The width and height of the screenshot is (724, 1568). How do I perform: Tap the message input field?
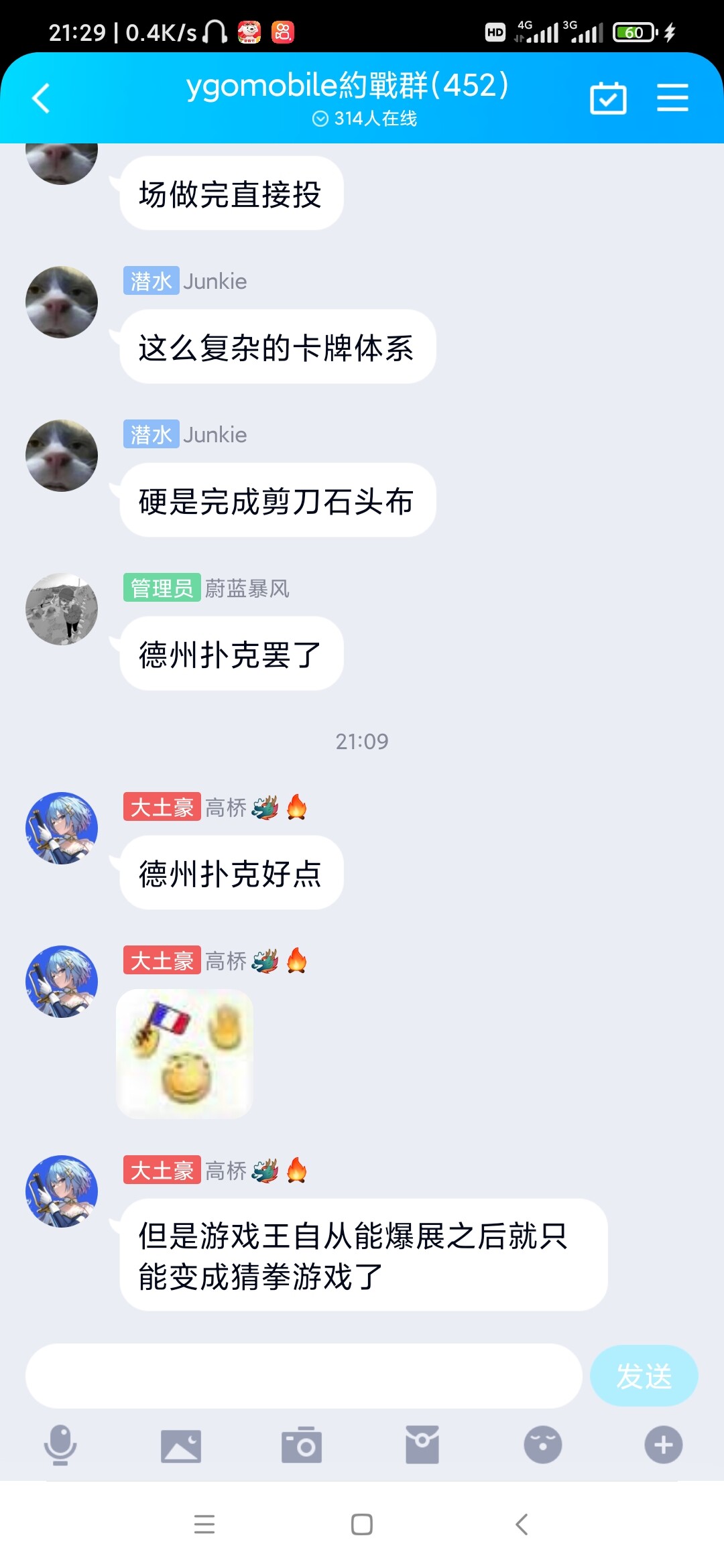(304, 1376)
